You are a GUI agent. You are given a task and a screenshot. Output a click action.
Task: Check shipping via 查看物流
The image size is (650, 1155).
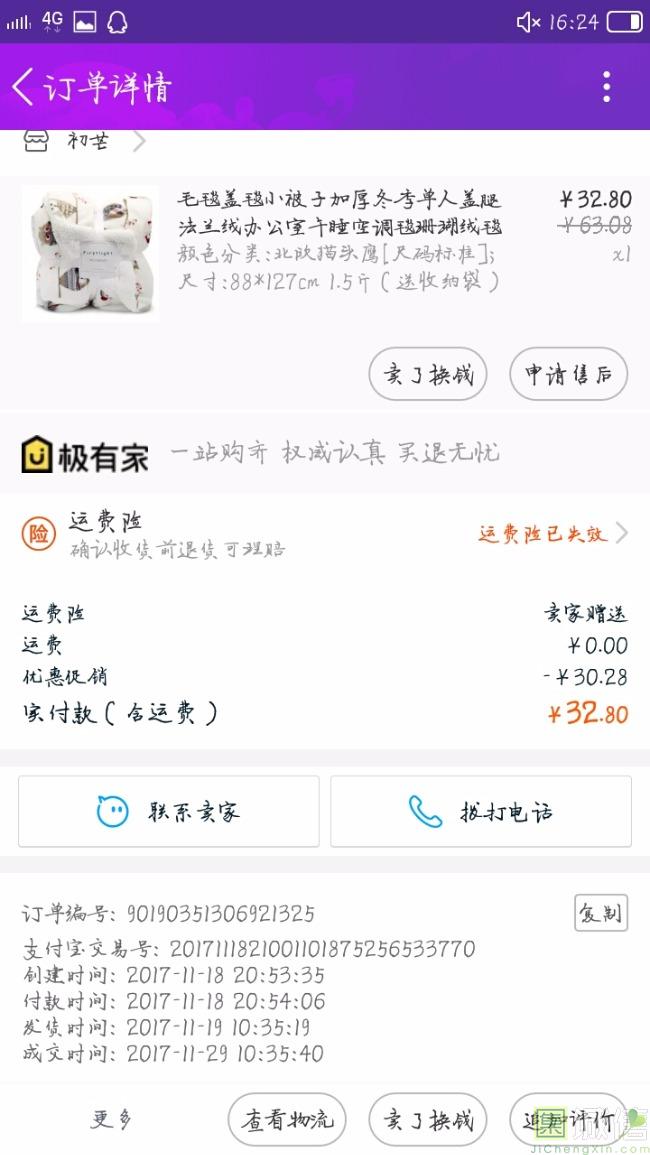[x=287, y=1120]
